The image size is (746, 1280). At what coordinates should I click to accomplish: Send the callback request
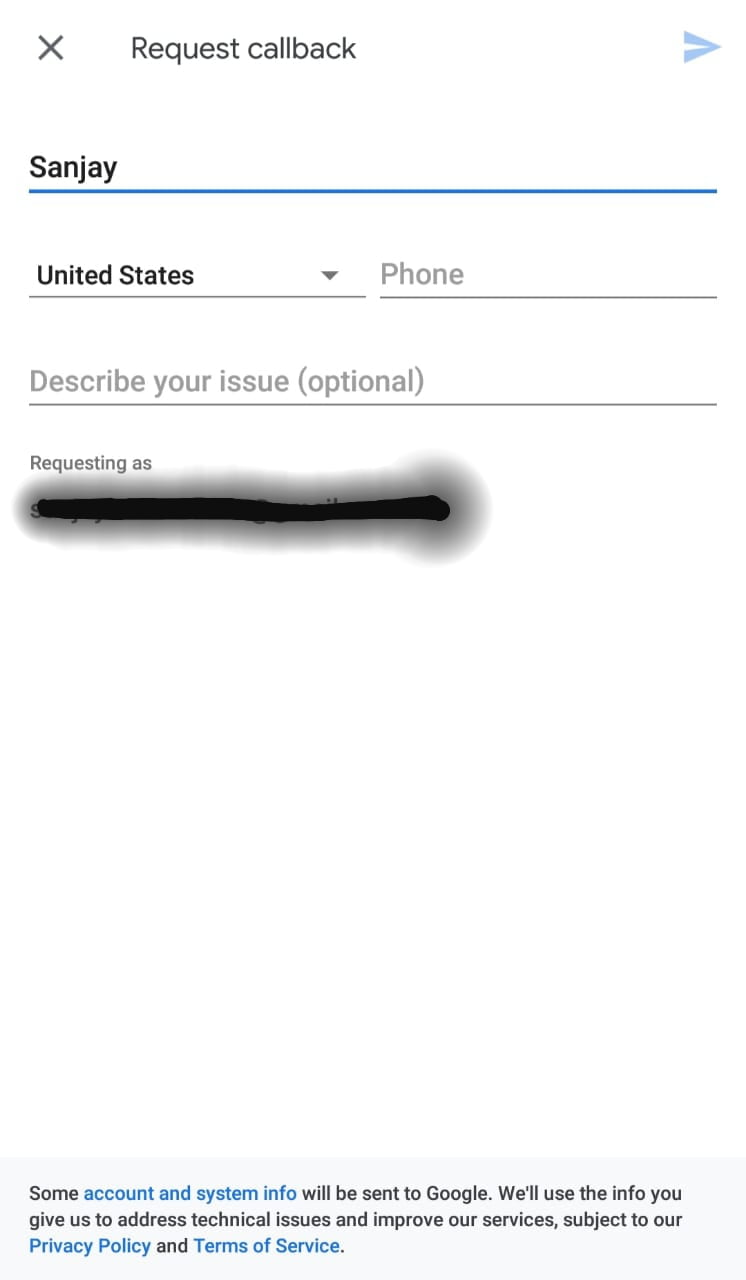[x=701, y=47]
